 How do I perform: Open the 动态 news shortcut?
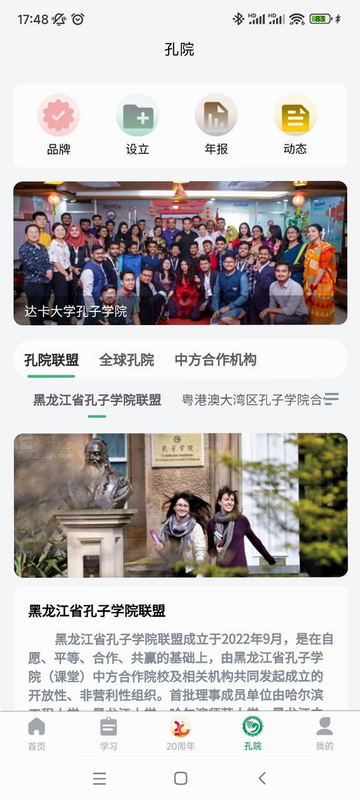(295, 125)
